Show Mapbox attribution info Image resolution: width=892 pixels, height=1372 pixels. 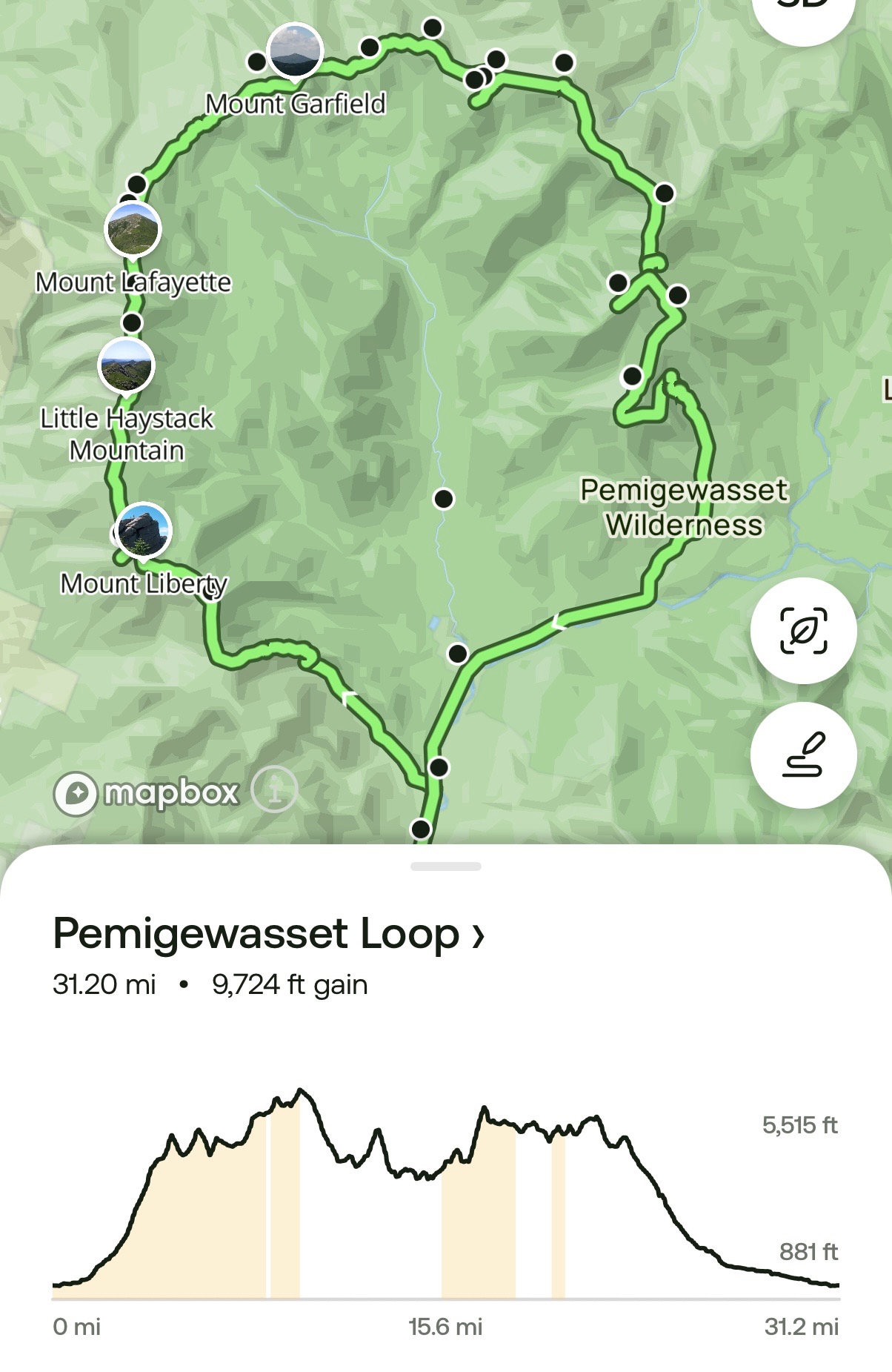click(275, 790)
